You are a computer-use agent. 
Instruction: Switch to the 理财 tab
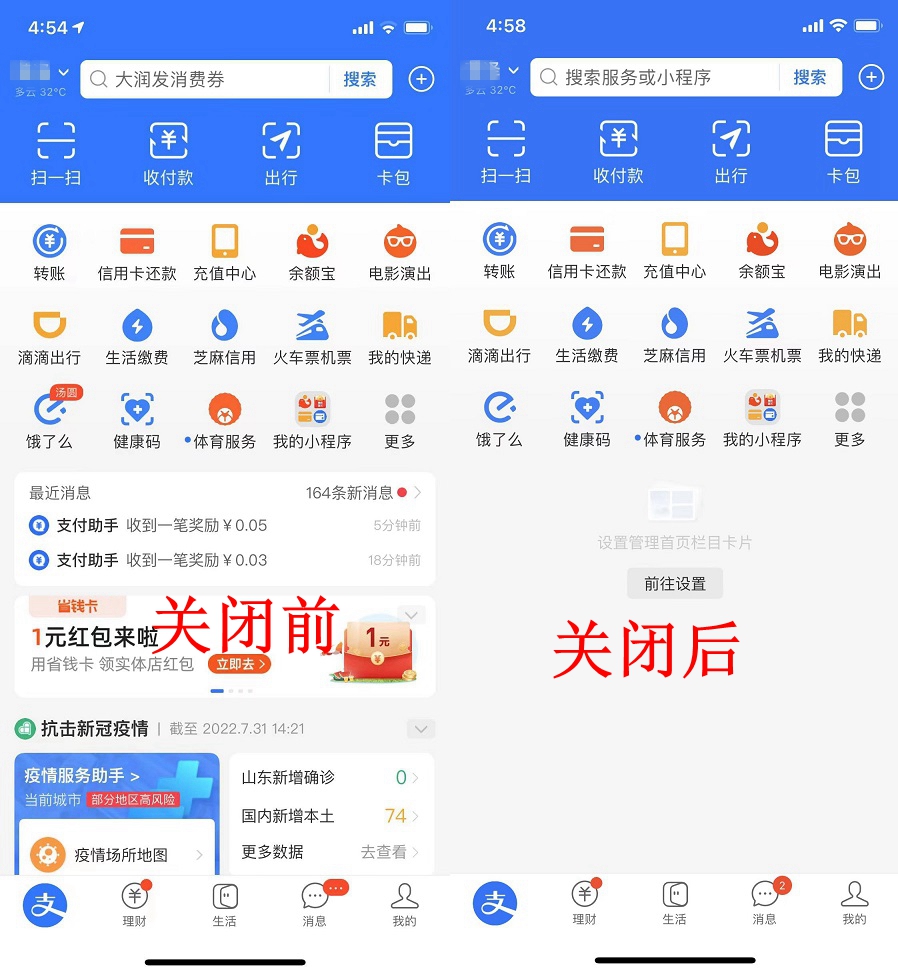pyautogui.click(x=135, y=905)
